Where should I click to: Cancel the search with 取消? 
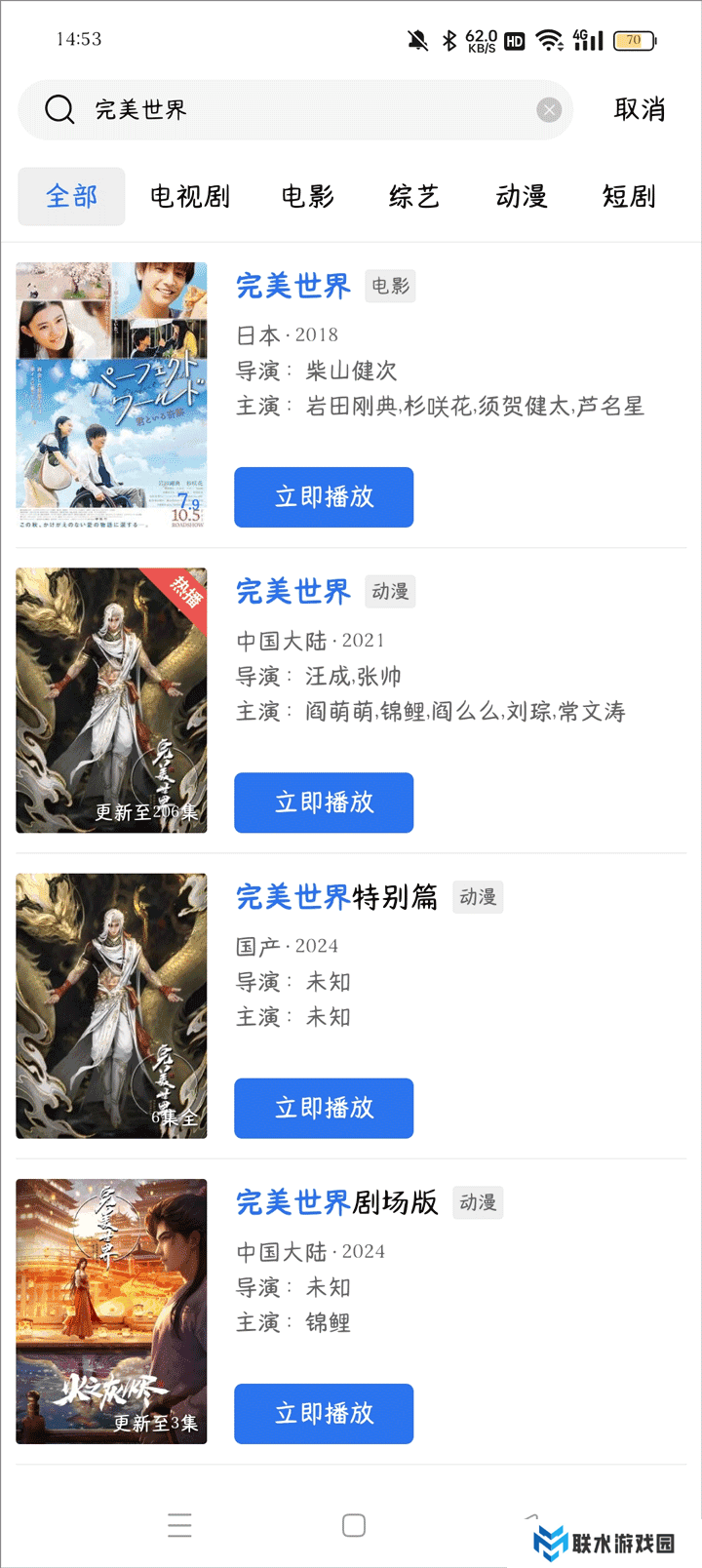coord(640,110)
